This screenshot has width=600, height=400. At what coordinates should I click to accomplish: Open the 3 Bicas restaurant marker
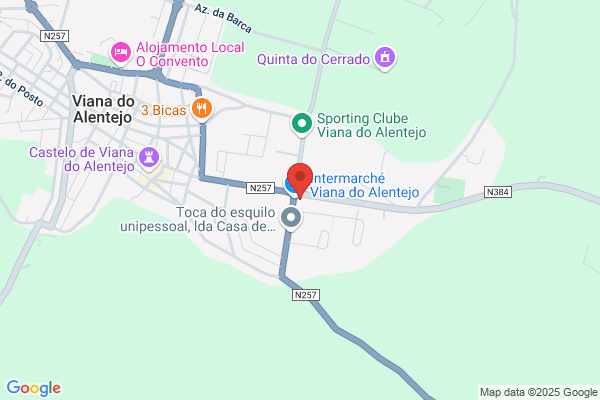click(202, 109)
